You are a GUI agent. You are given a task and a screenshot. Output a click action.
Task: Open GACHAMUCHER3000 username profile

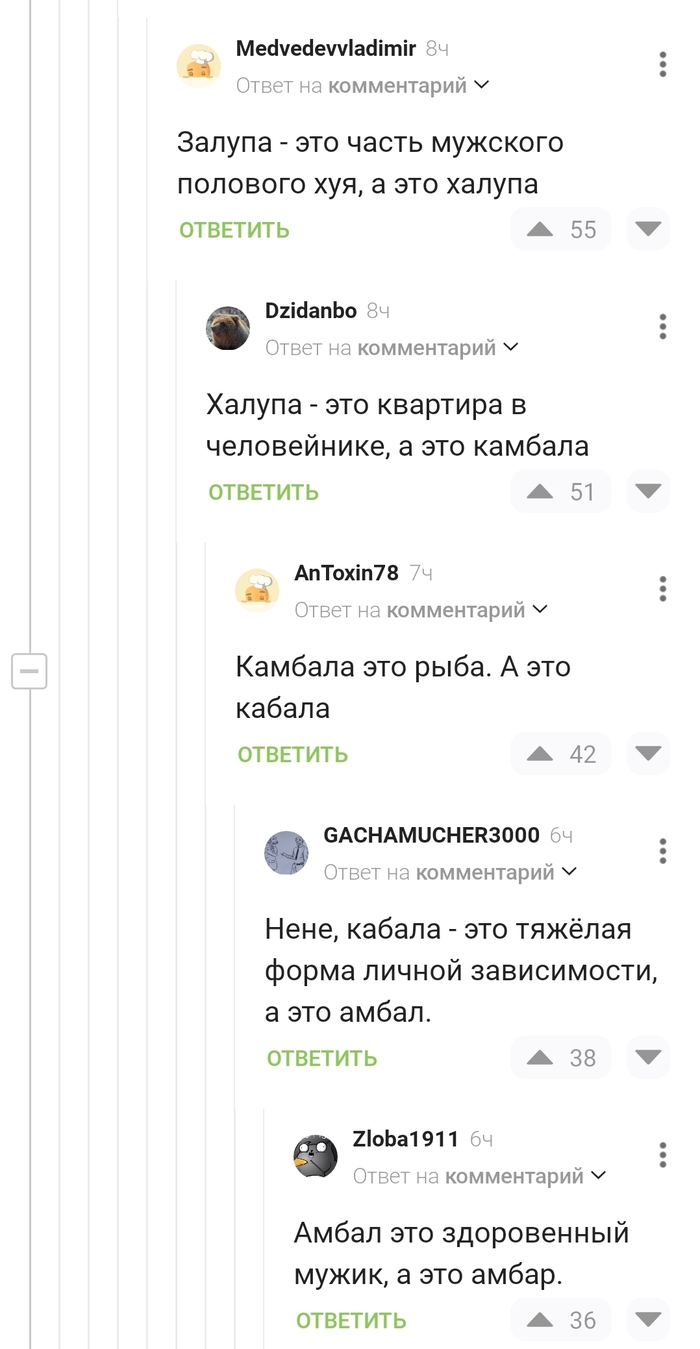point(431,835)
